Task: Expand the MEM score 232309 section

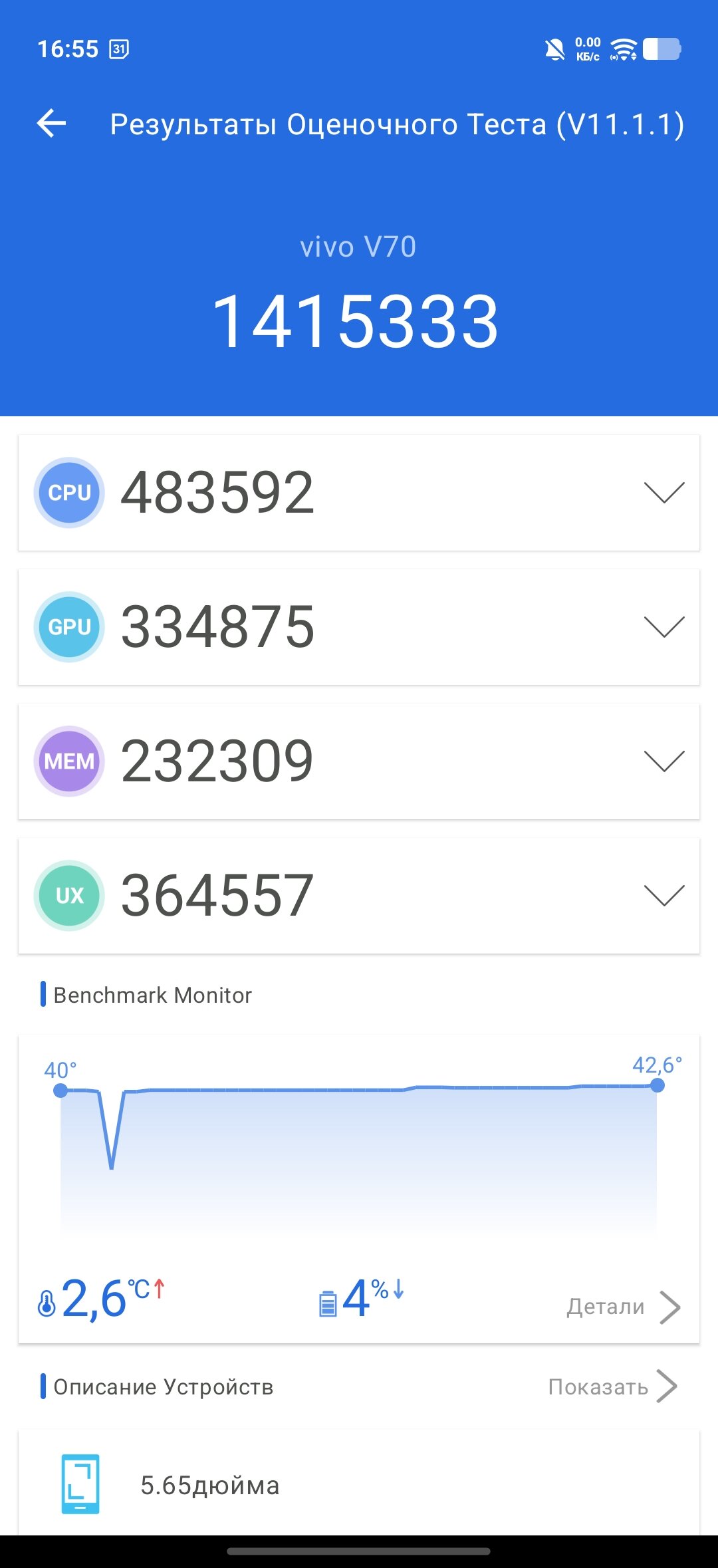Action: click(663, 761)
